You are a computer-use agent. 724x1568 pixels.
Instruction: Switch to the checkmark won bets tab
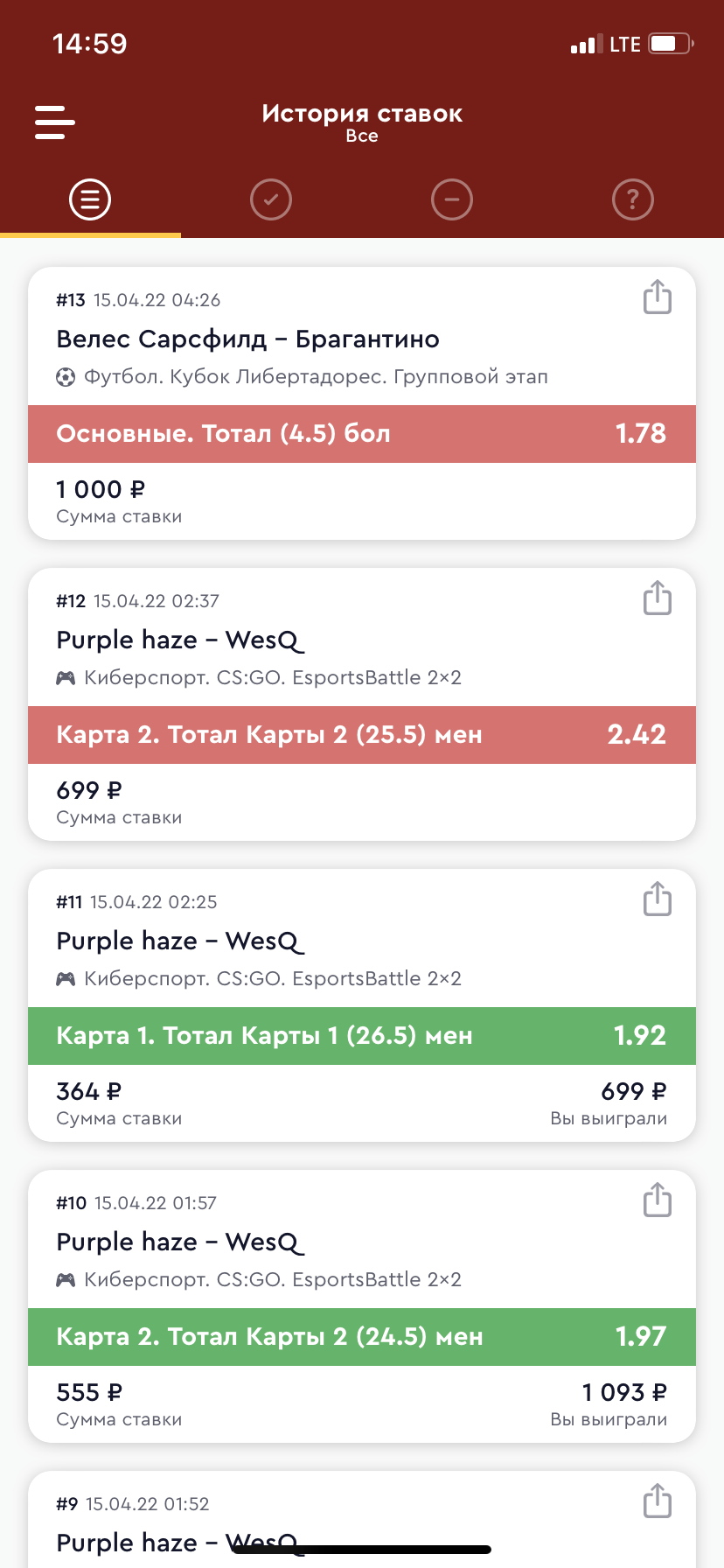(x=271, y=199)
